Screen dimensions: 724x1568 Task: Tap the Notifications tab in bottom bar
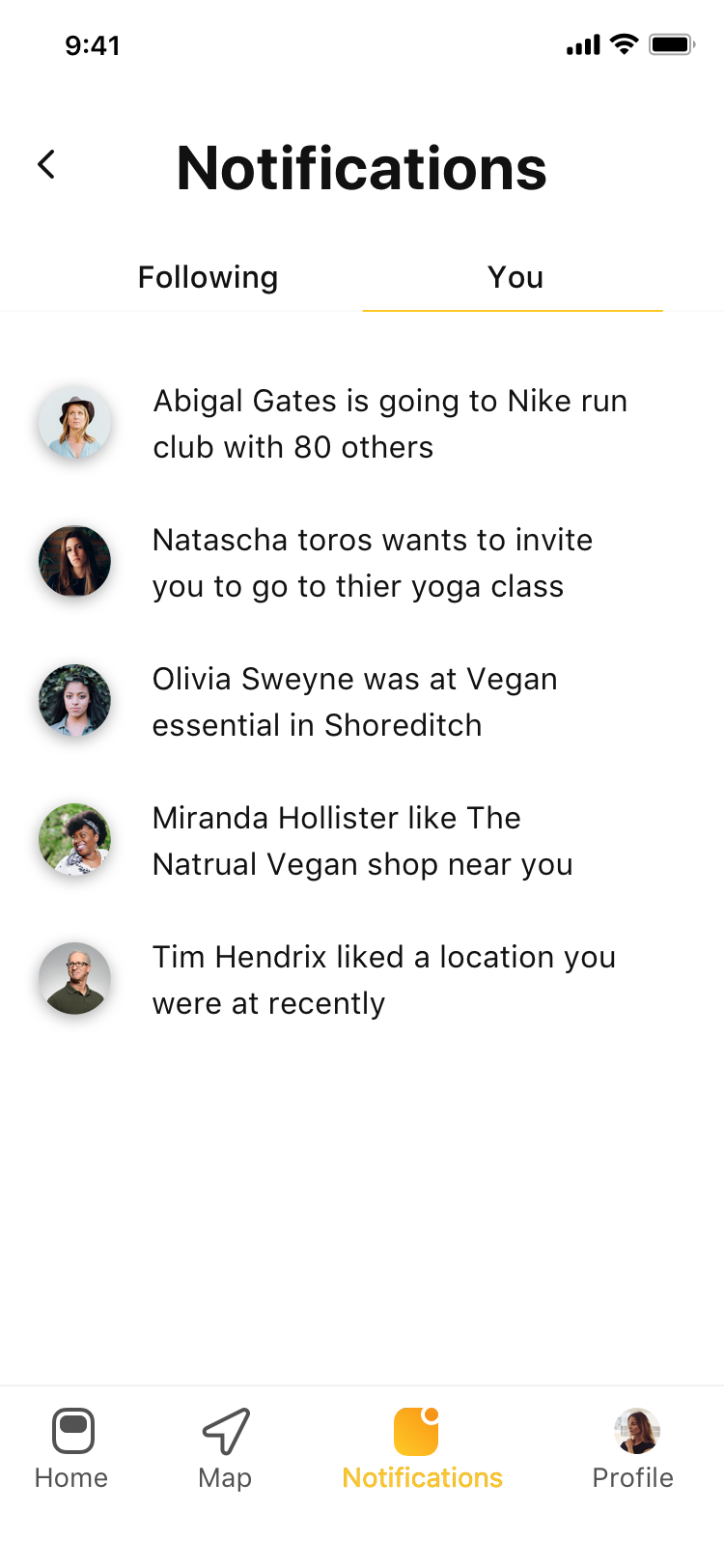pos(422,1449)
